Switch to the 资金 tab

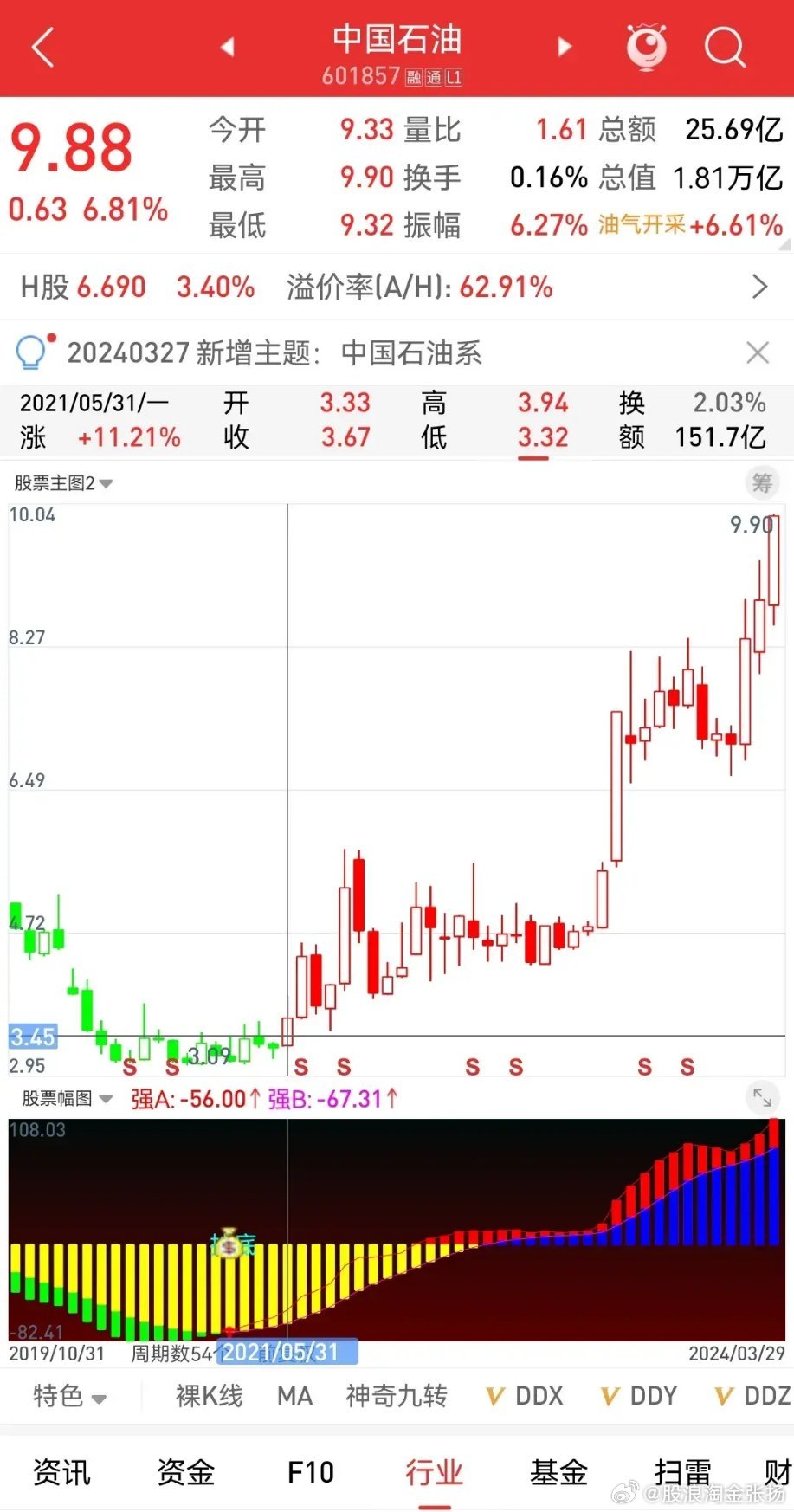click(185, 1472)
